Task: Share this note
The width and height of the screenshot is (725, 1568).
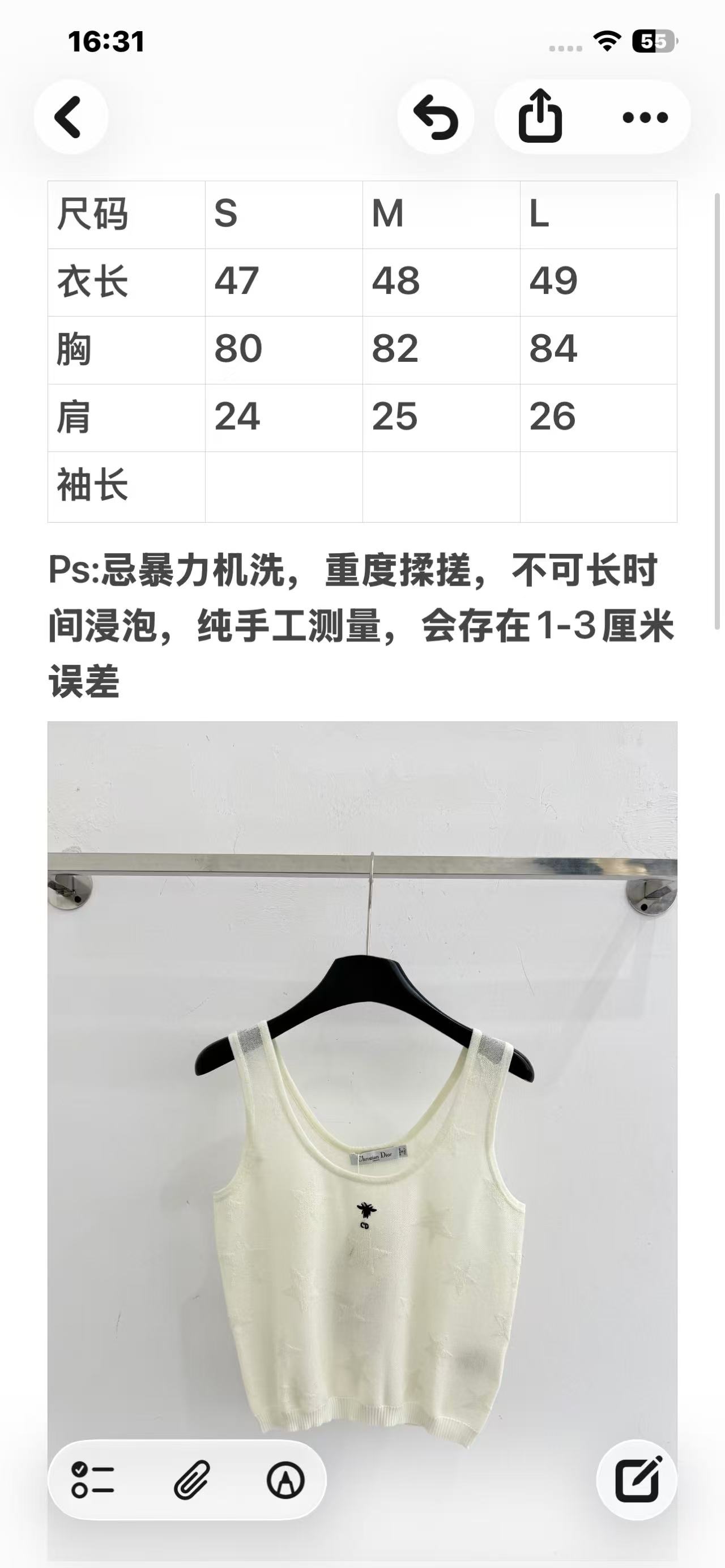Action: coord(540,116)
